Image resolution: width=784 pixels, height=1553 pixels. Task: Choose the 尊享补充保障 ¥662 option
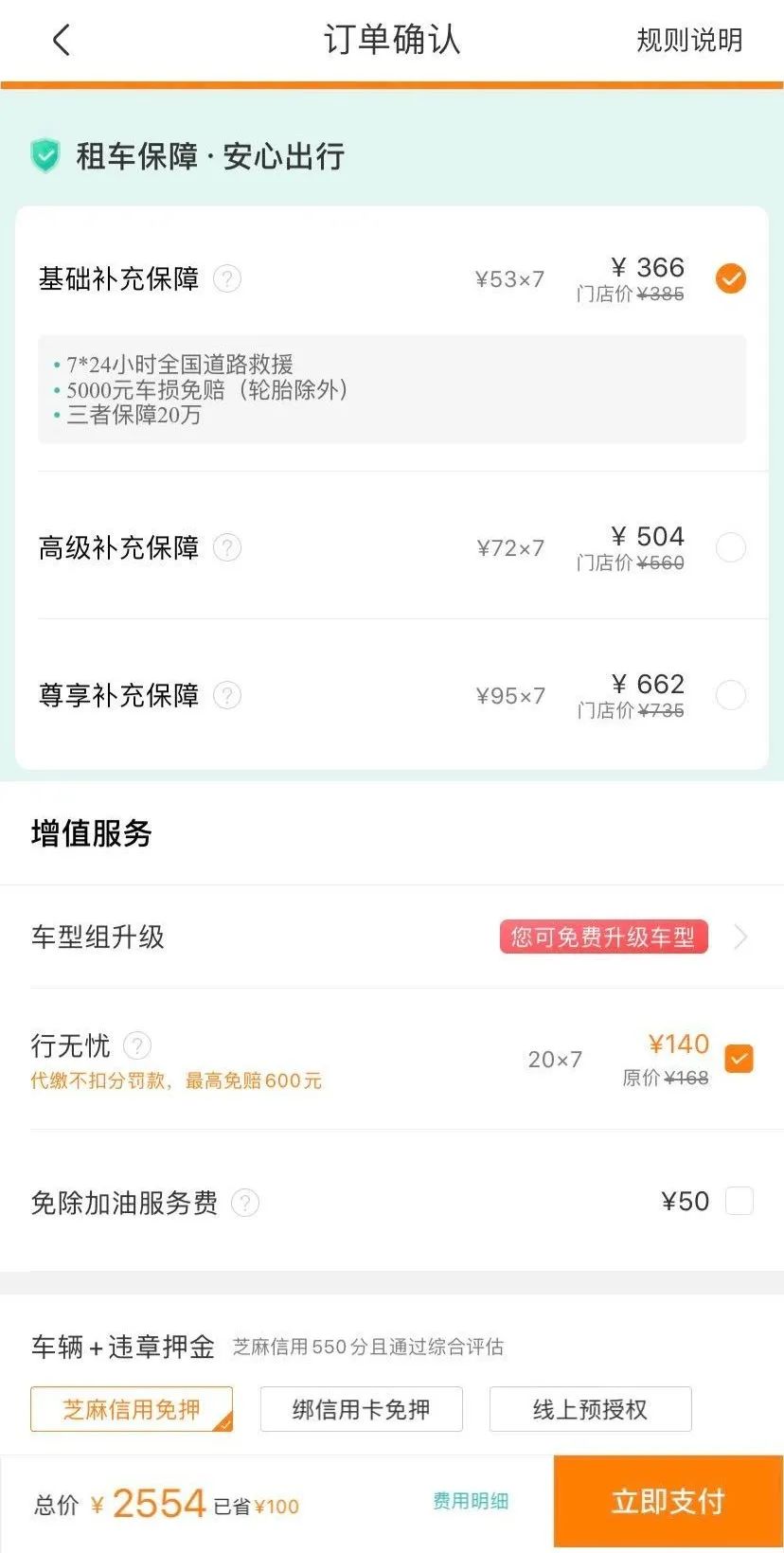730,694
